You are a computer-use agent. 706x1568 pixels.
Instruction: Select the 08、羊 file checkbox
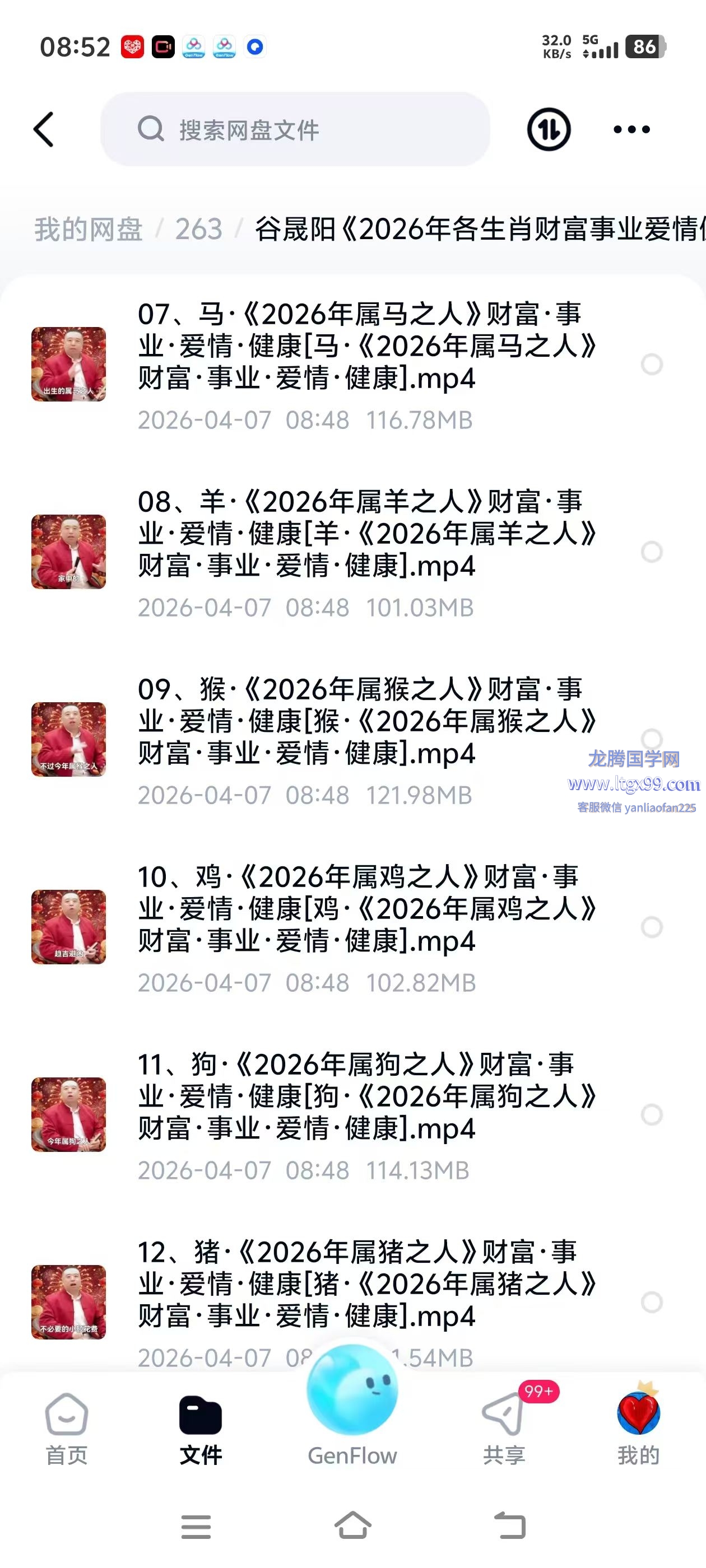pyautogui.click(x=652, y=552)
